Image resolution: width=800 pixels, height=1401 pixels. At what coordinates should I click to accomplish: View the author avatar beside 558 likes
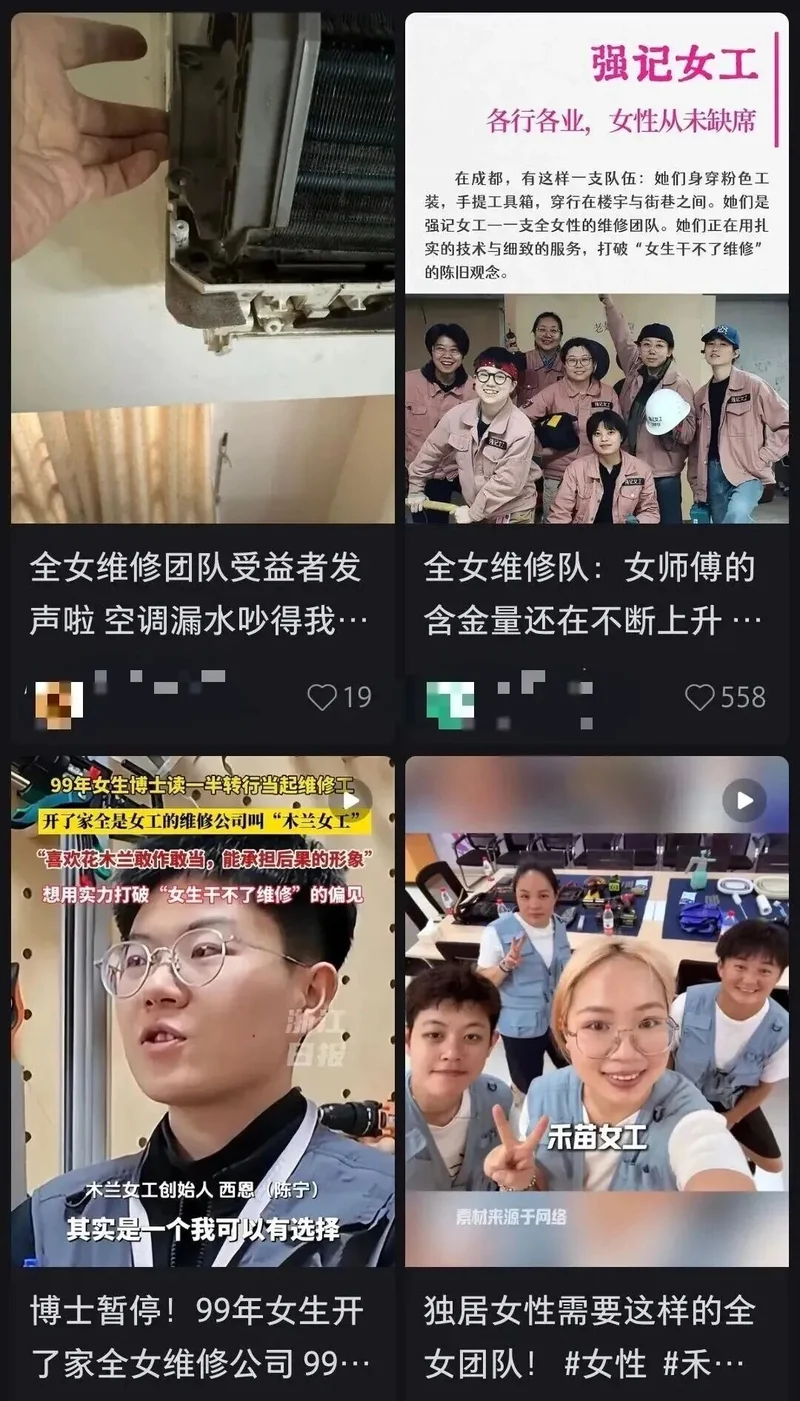point(450,699)
